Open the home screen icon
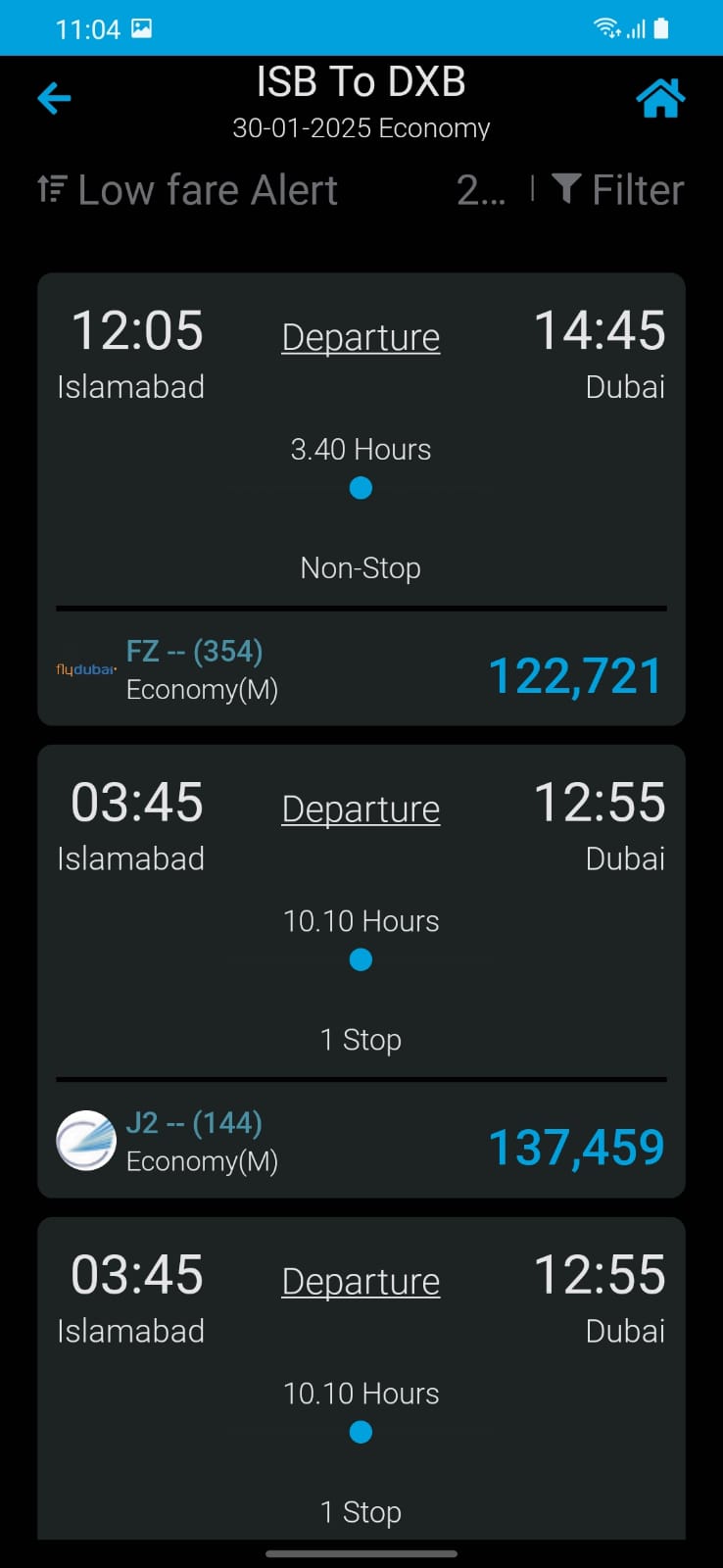The height and width of the screenshot is (1568, 723). coord(659,98)
